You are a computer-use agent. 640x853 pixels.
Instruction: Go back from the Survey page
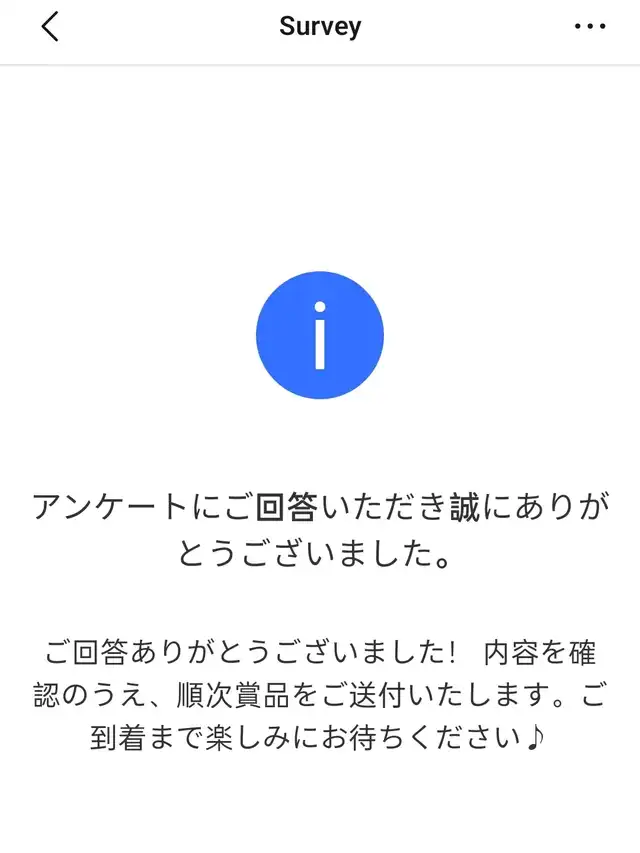[50, 27]
